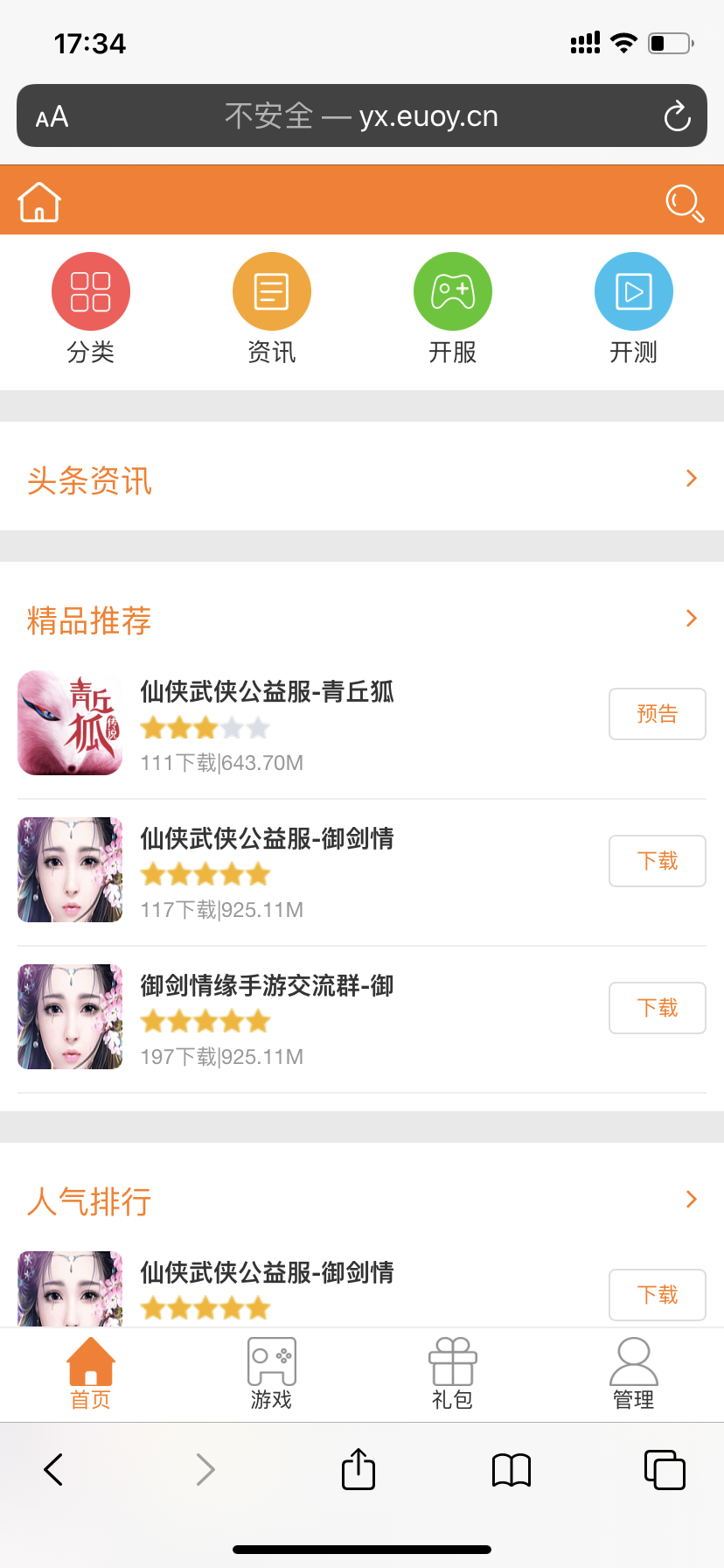This screenshot has width=724, height=1568.
Task: Expand the 头条资讯 section
Action: (691, 479)
